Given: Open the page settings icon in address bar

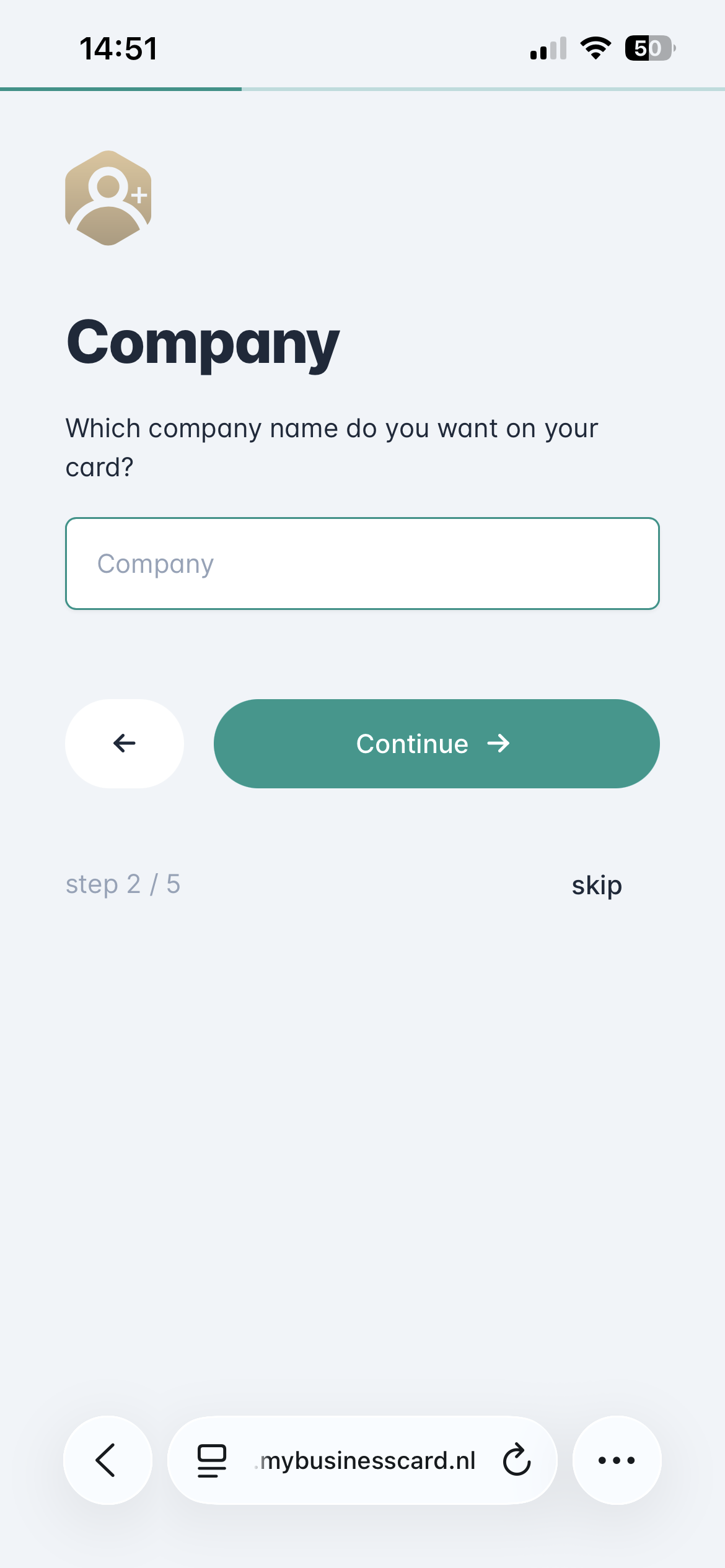Looking at the screenshot, I should point(212,1460).
